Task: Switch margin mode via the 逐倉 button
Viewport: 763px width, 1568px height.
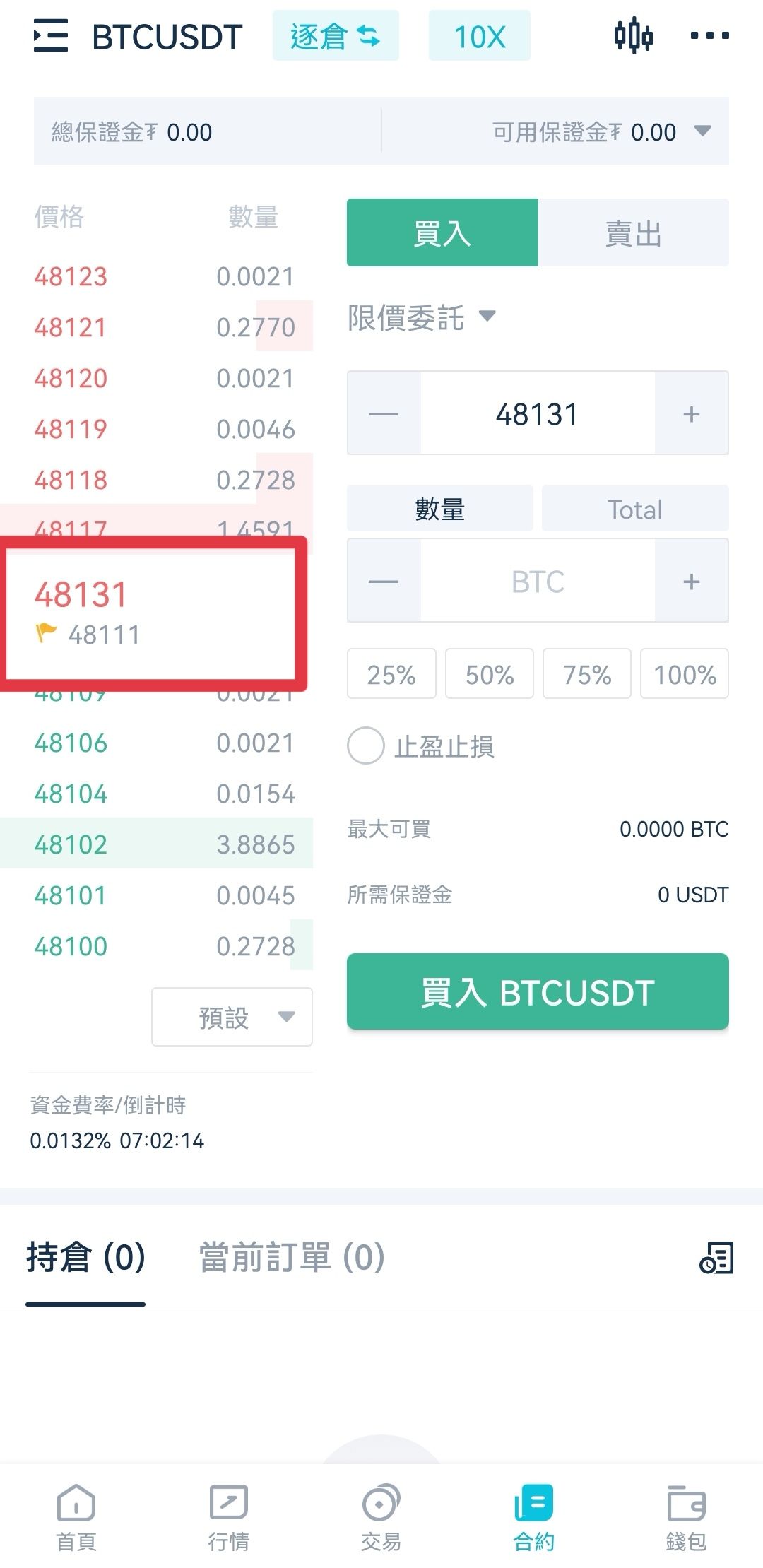Action: pos(336,36)
